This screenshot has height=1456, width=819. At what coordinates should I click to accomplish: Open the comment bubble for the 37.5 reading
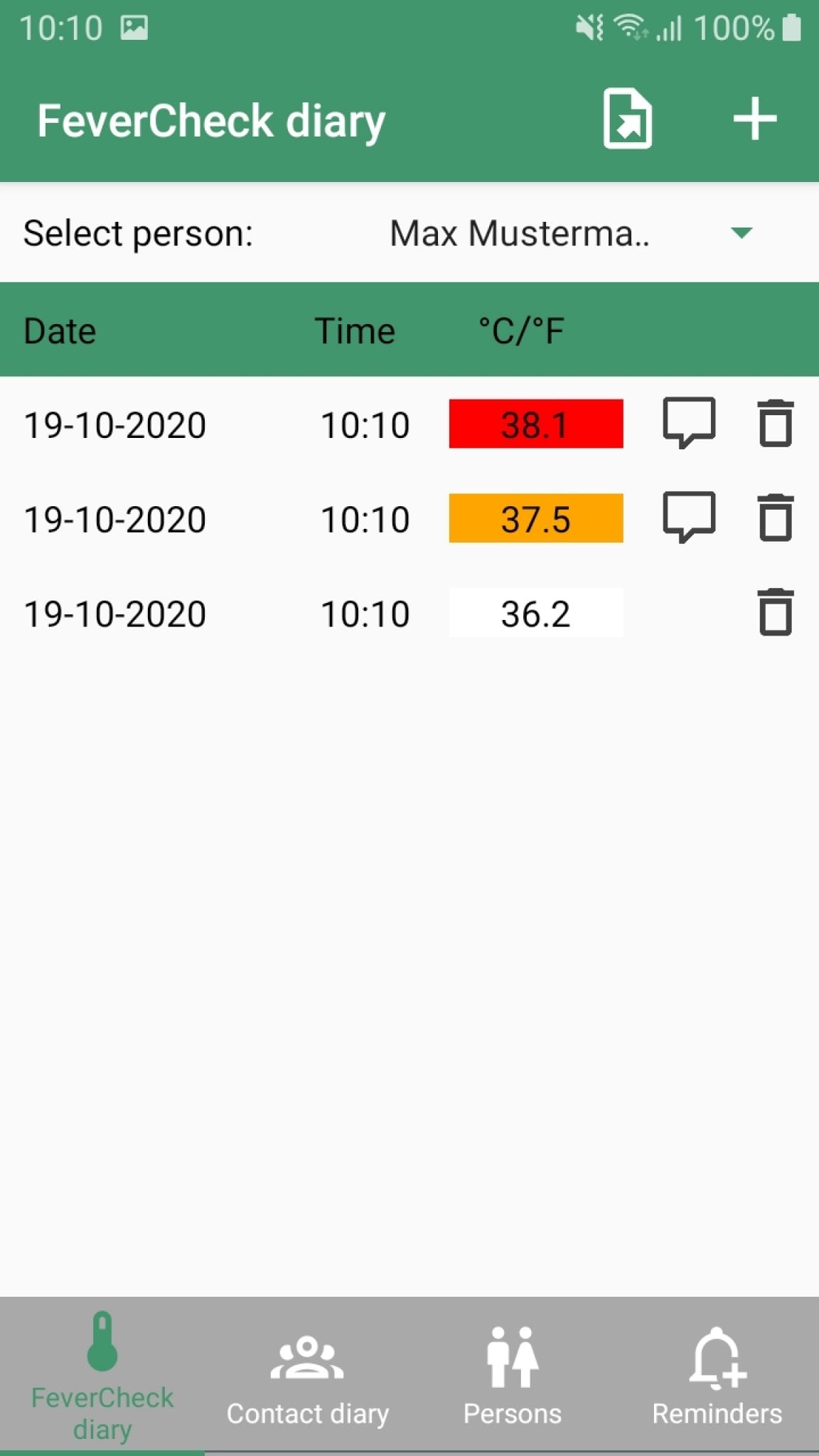[x=691, y=518]
